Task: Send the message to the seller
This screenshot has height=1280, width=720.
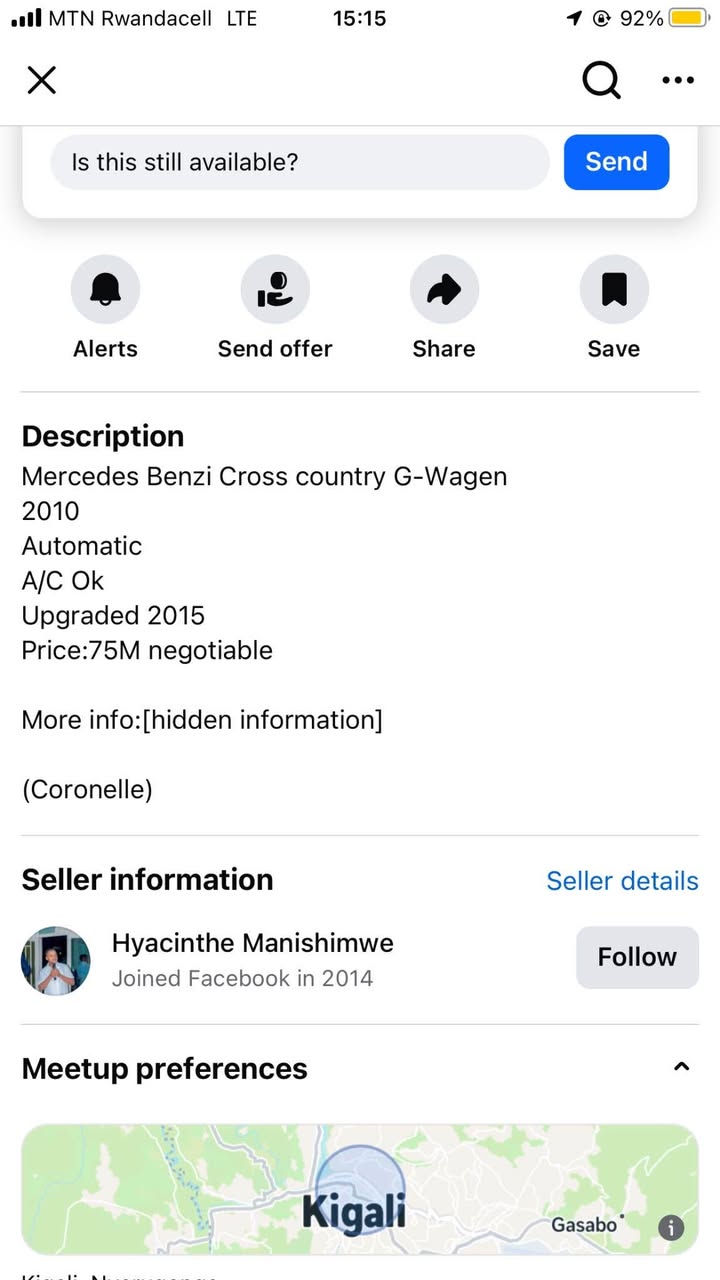Action: click(616, 162)
